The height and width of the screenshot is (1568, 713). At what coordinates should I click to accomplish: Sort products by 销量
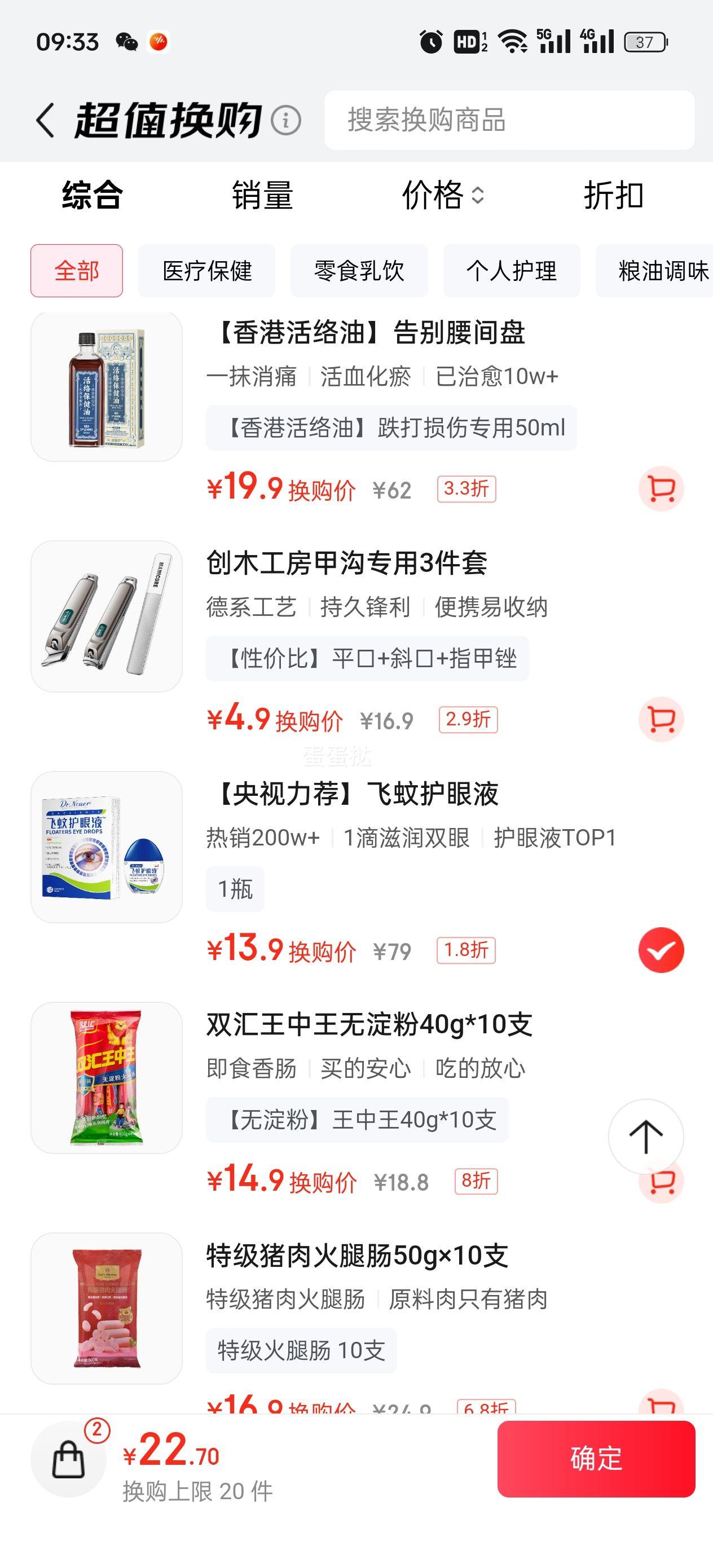(x=262, y=195)
